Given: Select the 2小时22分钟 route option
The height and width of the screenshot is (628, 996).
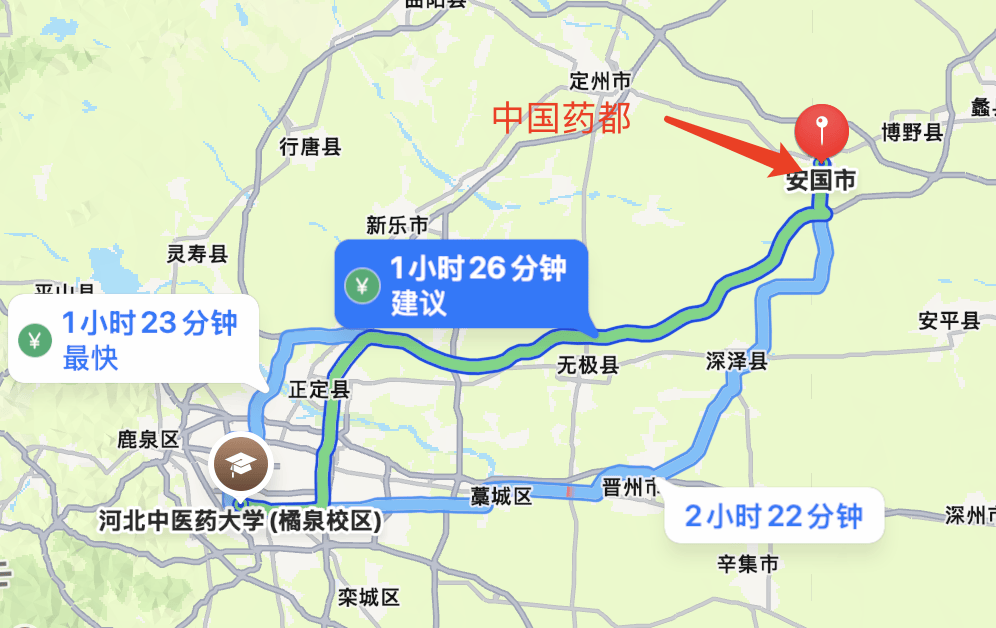Looking at the screenshot, I should [772, 516].
